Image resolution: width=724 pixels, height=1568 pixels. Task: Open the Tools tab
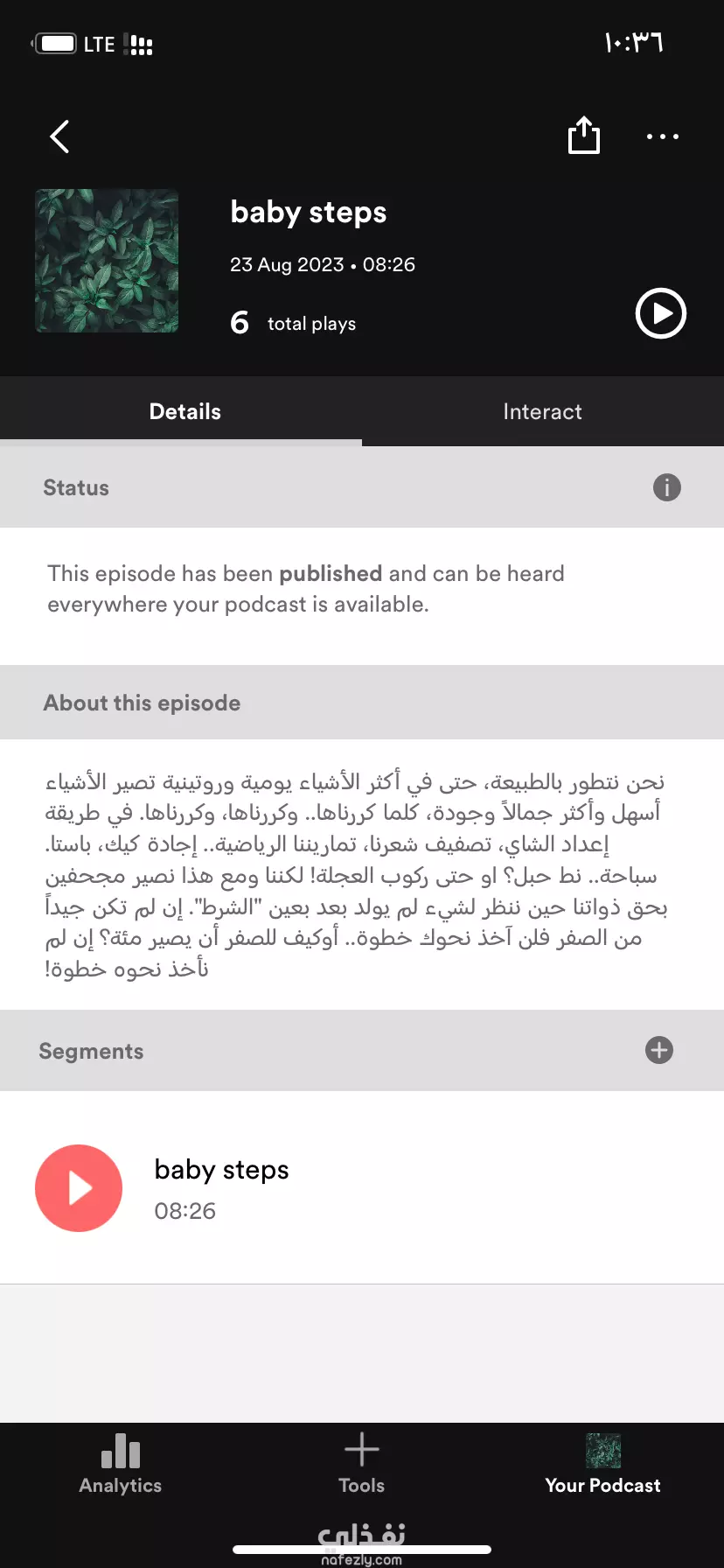(362, 1465)
